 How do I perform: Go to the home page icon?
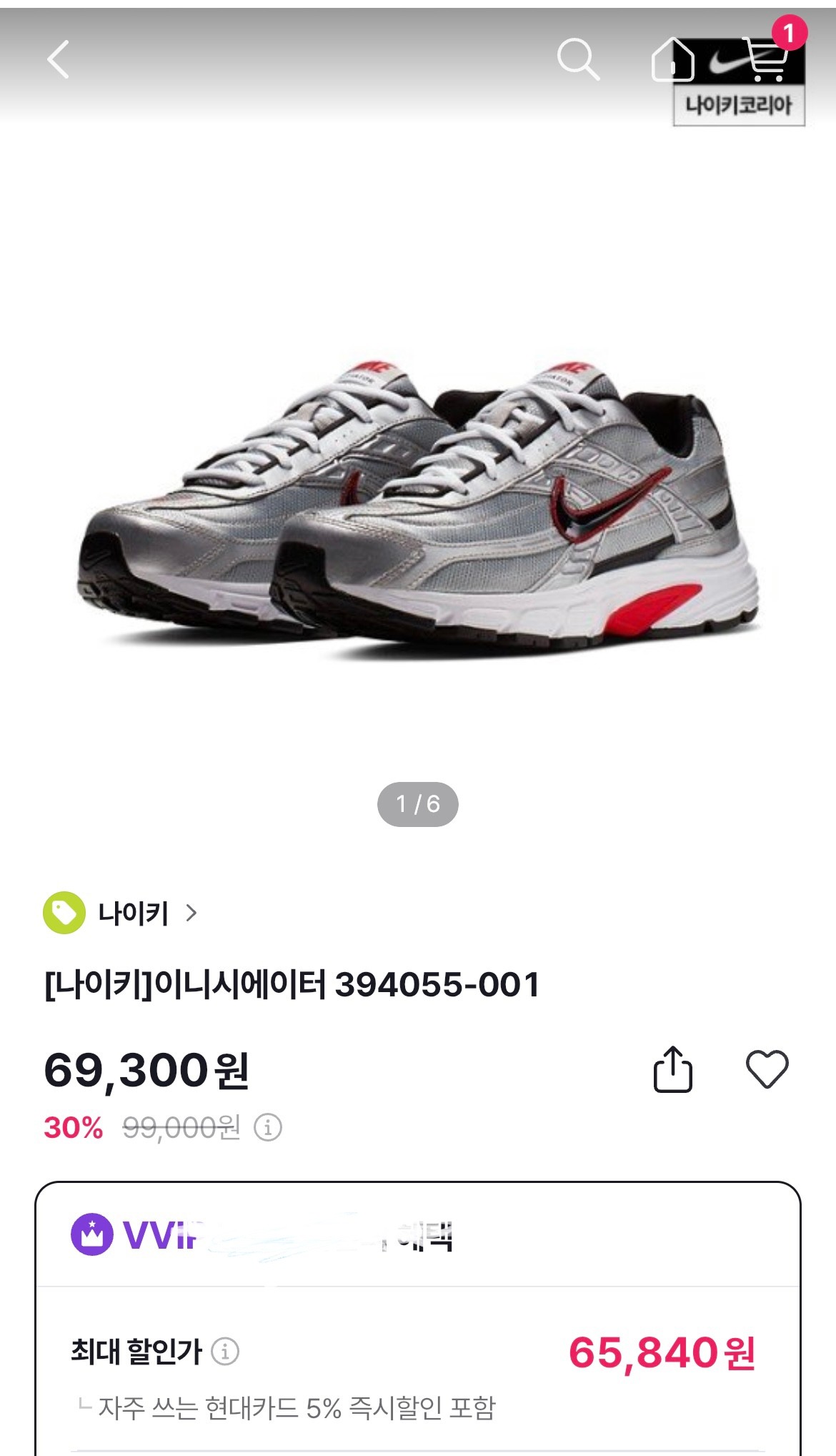click(x=672, y=59)
